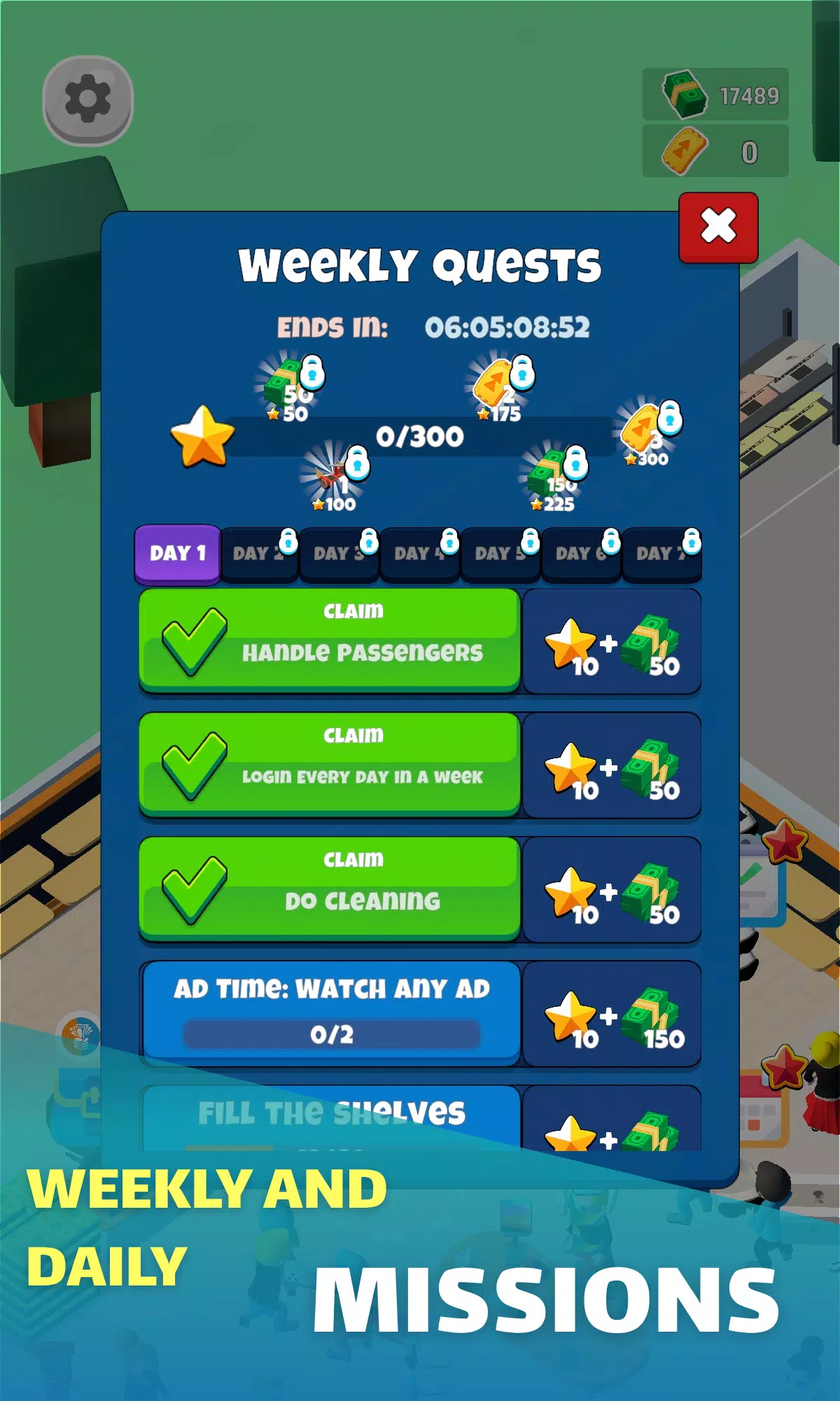Claim the Handle Passengers reward
This screenshot has height=1401, width=840.
(x=330, y=640)
